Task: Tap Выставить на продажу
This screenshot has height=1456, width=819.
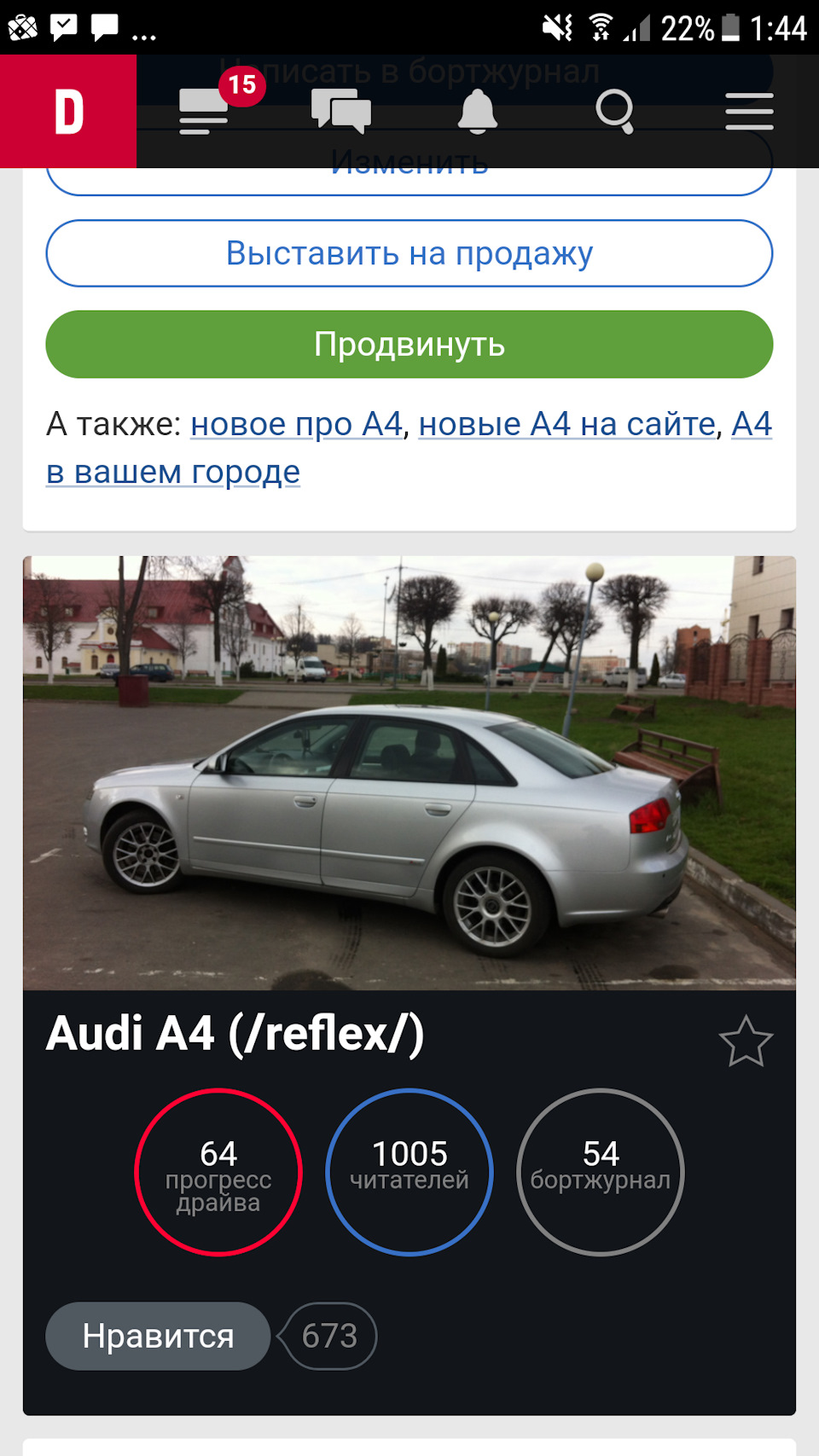Action: point(409,252)
